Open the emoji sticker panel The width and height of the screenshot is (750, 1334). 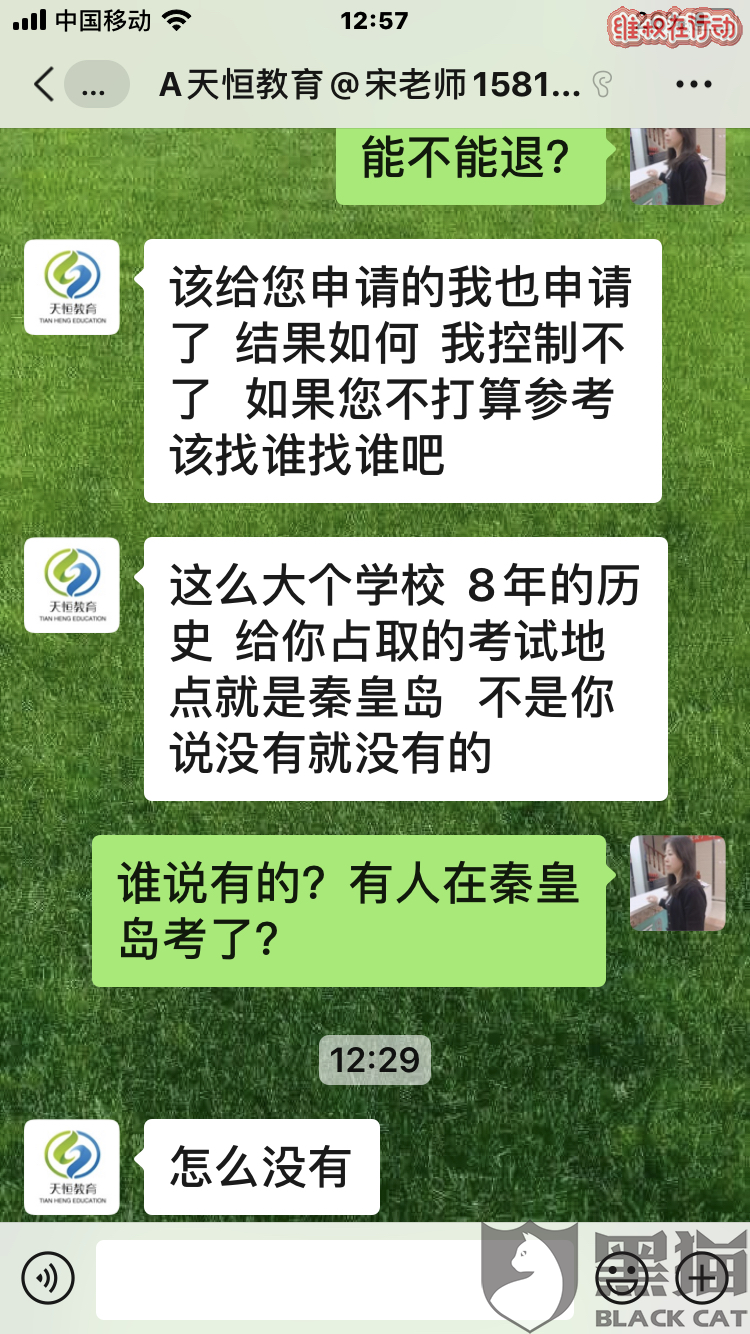pos(621,1277)
